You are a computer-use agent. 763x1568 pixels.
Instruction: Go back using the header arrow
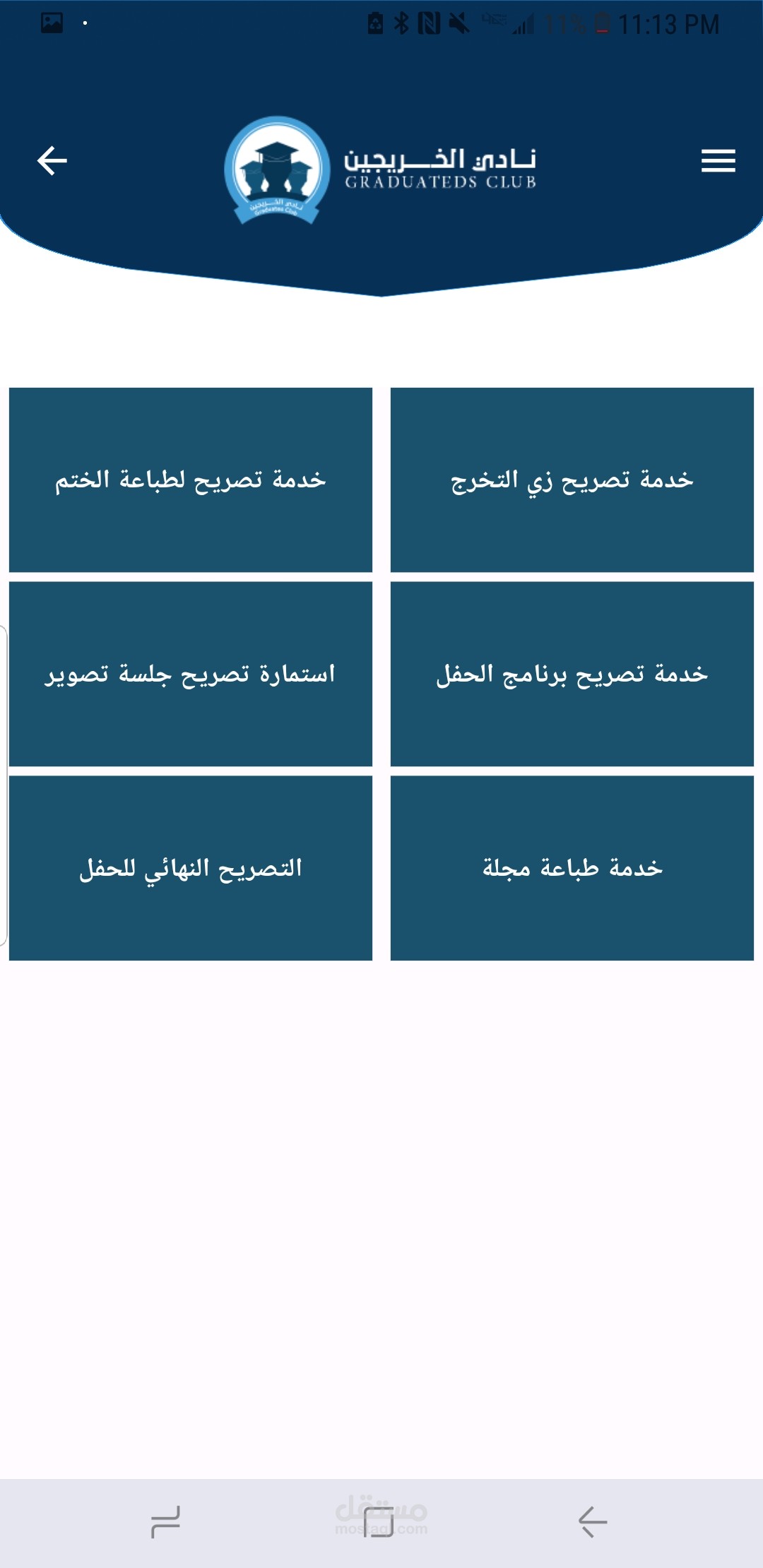tap(52, 160)
